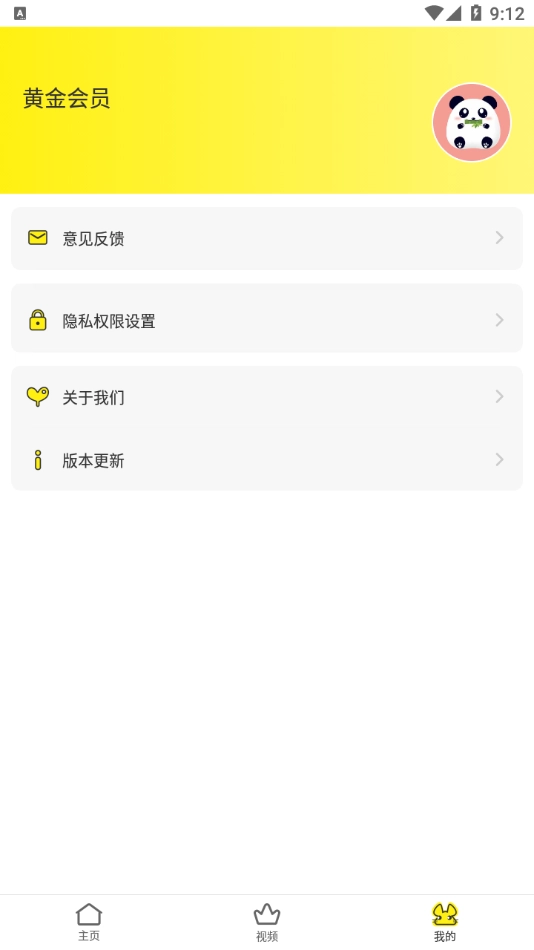
Task: Check for 版本更新 version update
Action: point(267,460)
